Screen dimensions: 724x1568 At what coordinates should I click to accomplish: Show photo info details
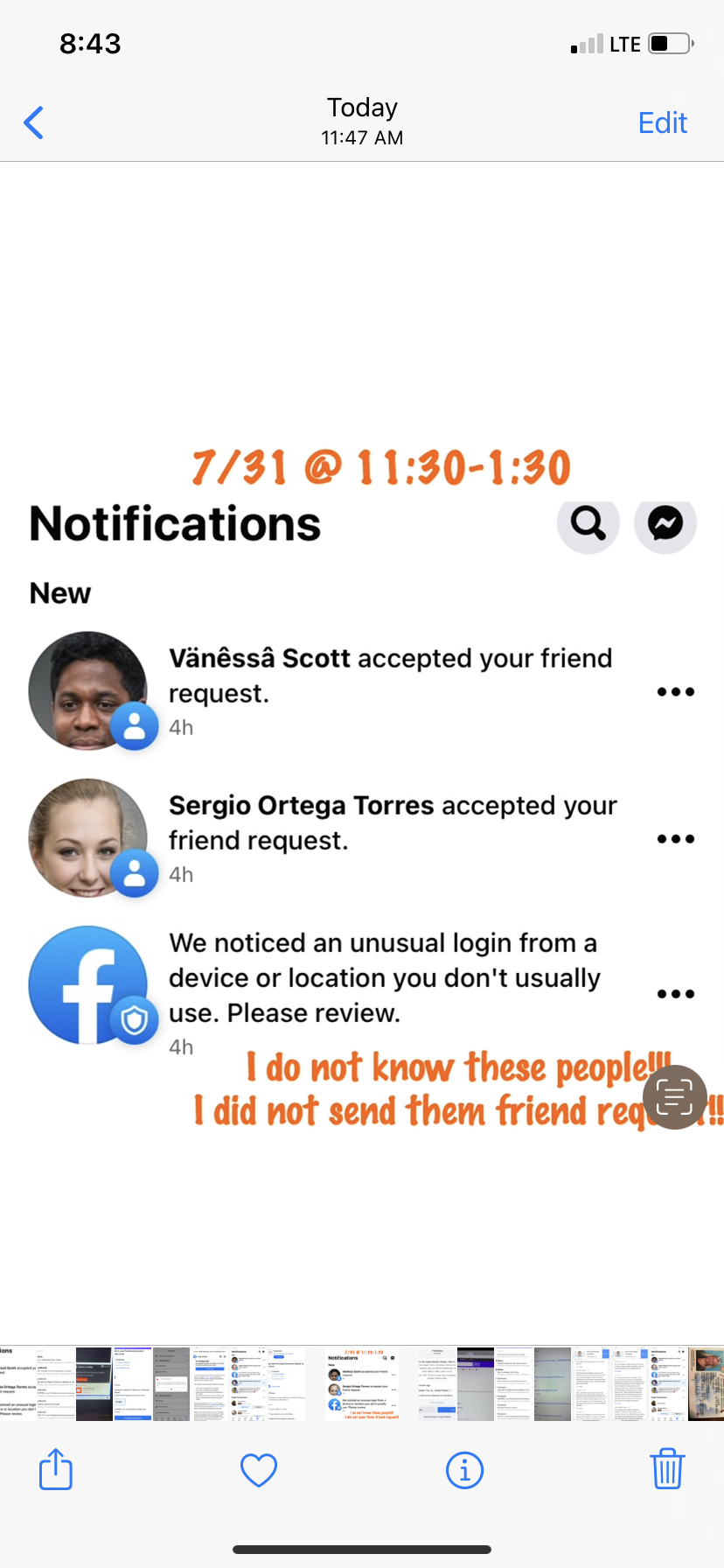(464, 1470)
